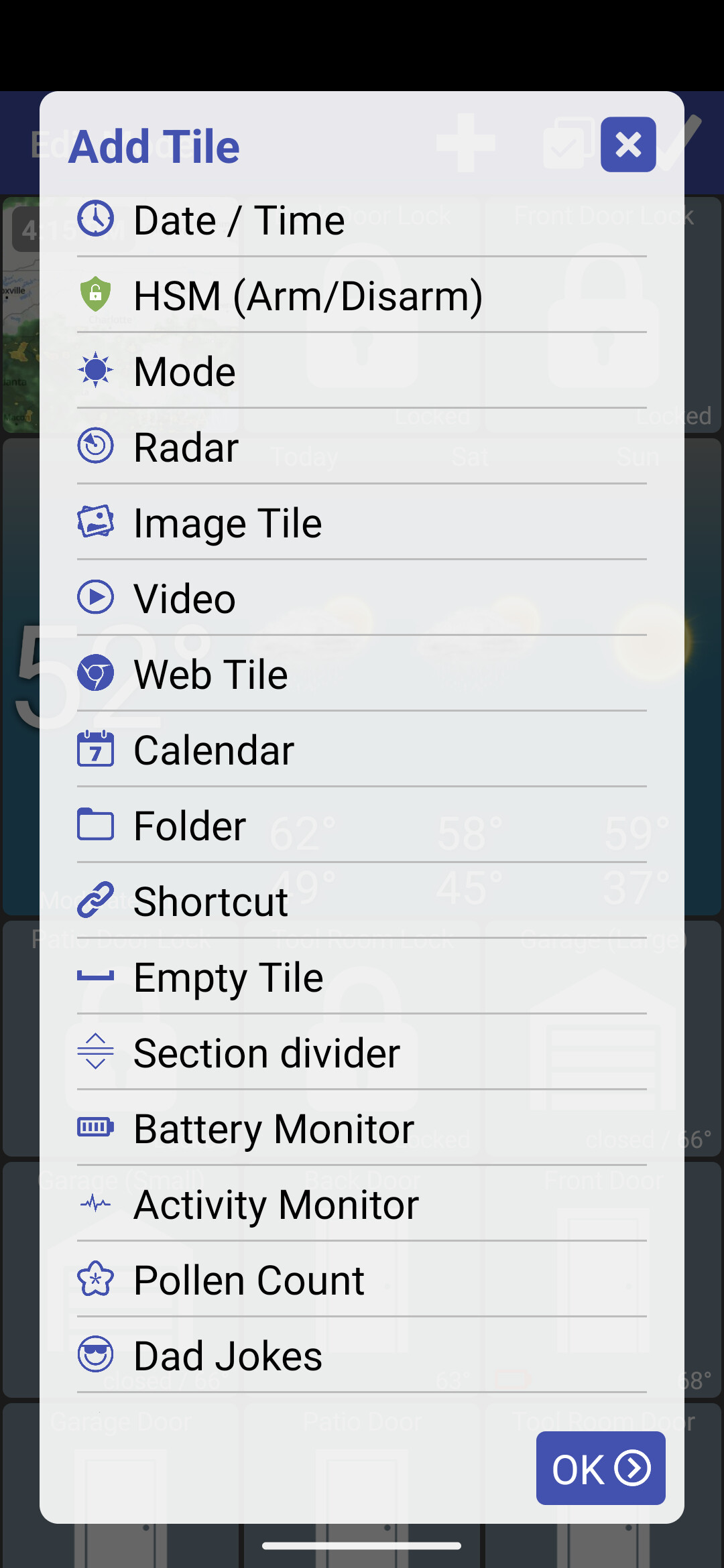Choose HSM (Arm/Disarm) tile
Image resolution: width=724 pixels, height=1568 pixels.
coord(362,296)
